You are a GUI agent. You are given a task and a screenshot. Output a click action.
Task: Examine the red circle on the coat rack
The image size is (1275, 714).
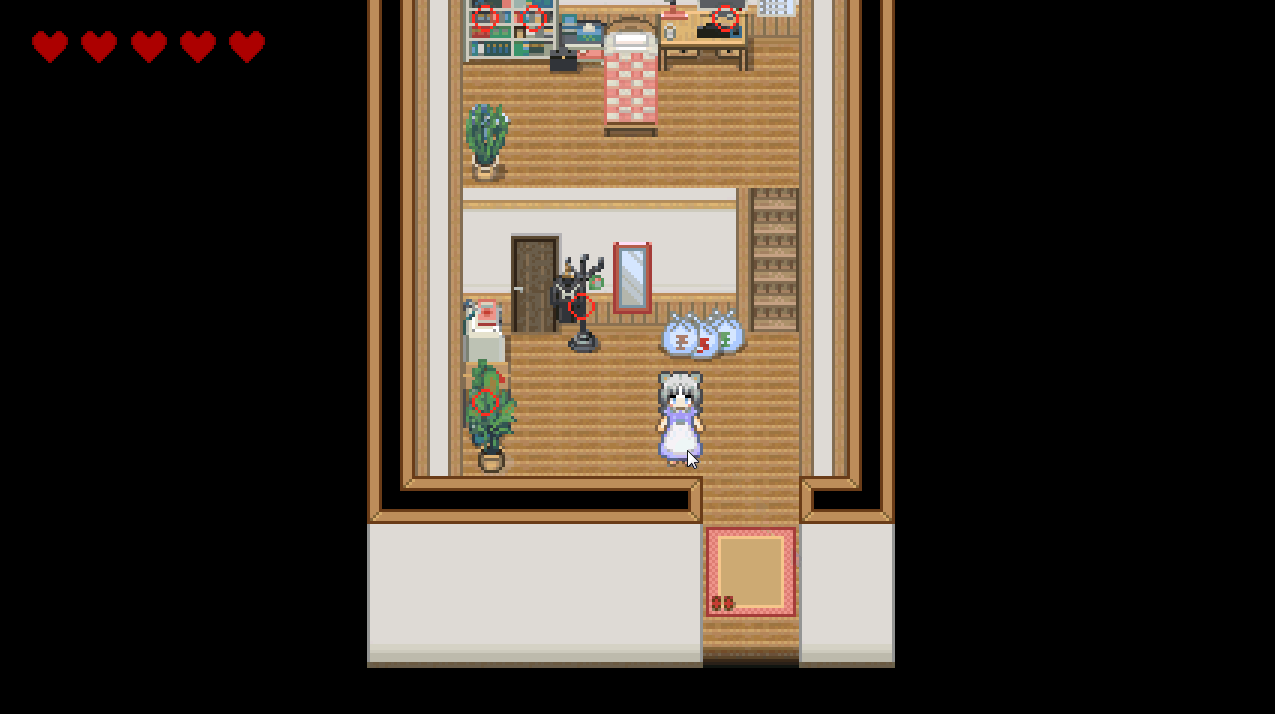tap(581, 307)
